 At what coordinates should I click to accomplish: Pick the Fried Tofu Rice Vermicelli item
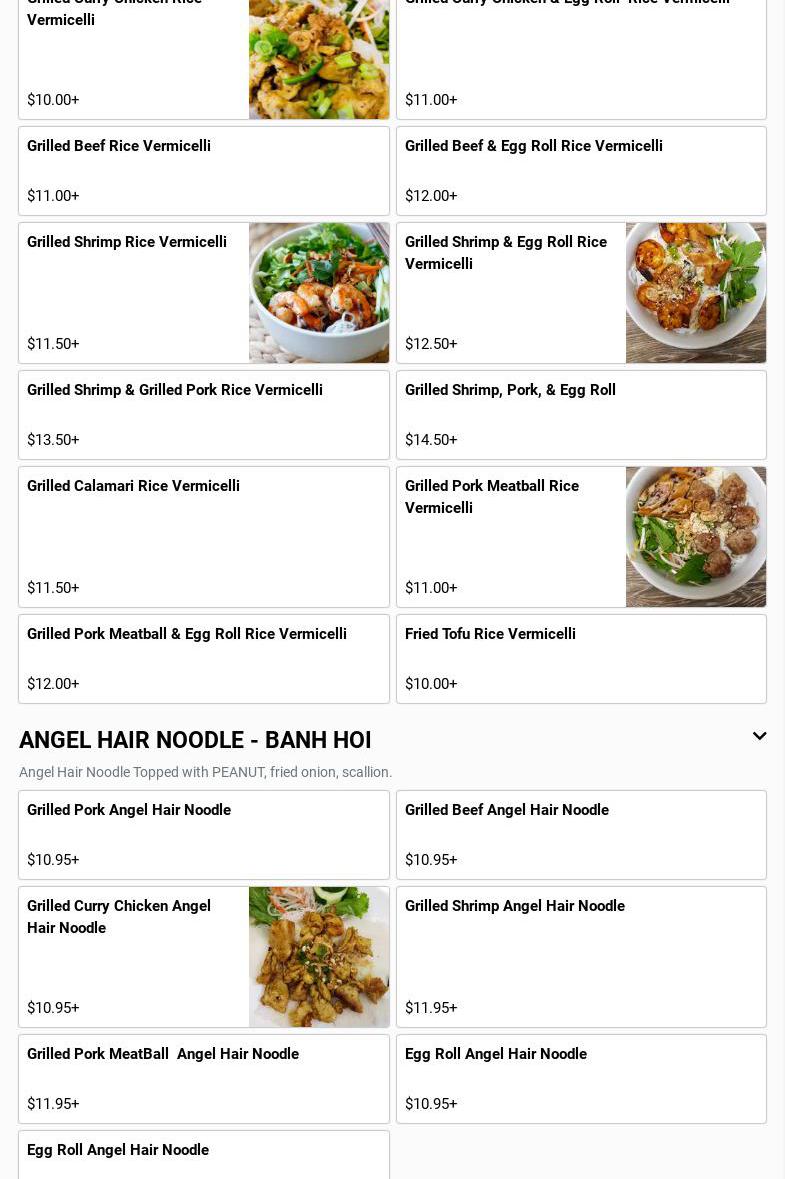pyautogui.click(x=581, y=659)
